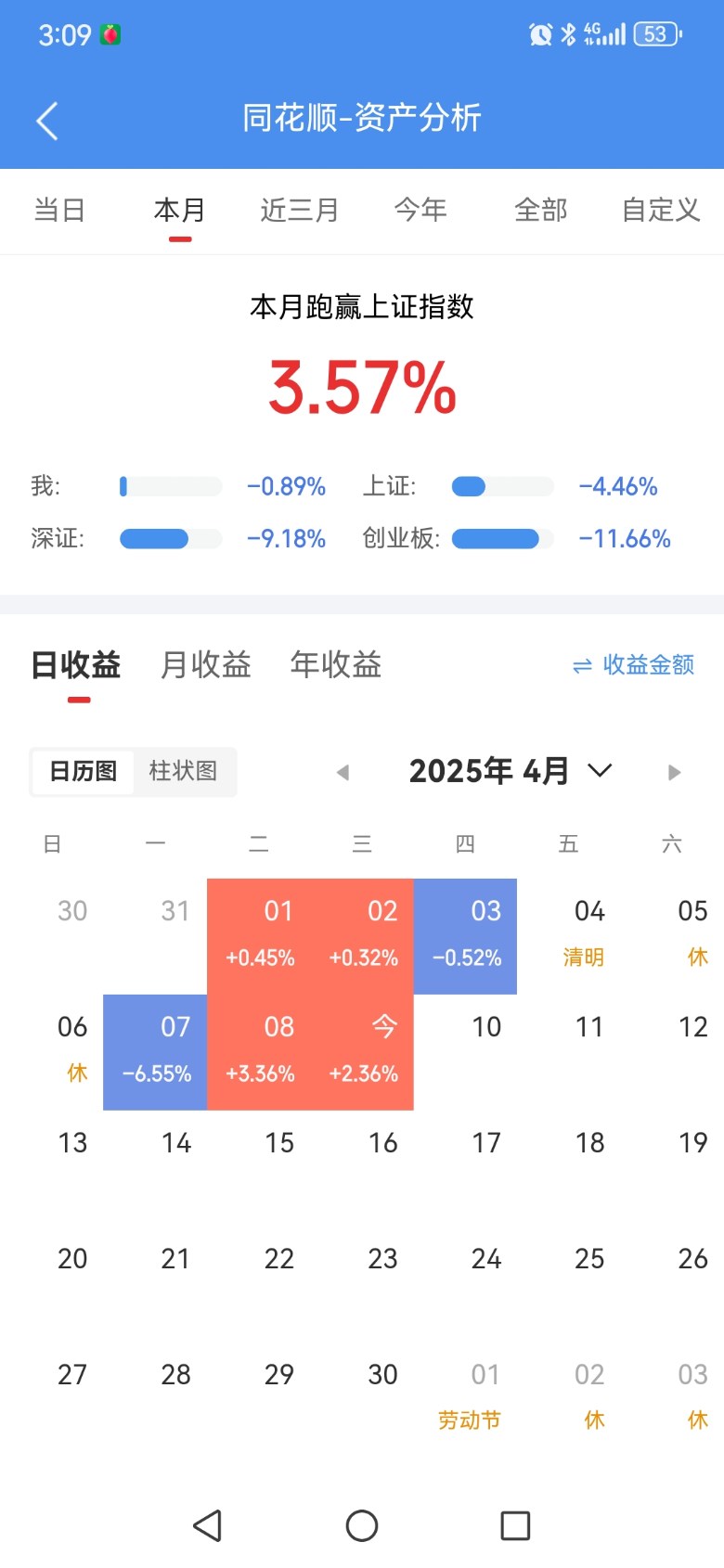Switch to the 近三月 tab

pos(299,211)
